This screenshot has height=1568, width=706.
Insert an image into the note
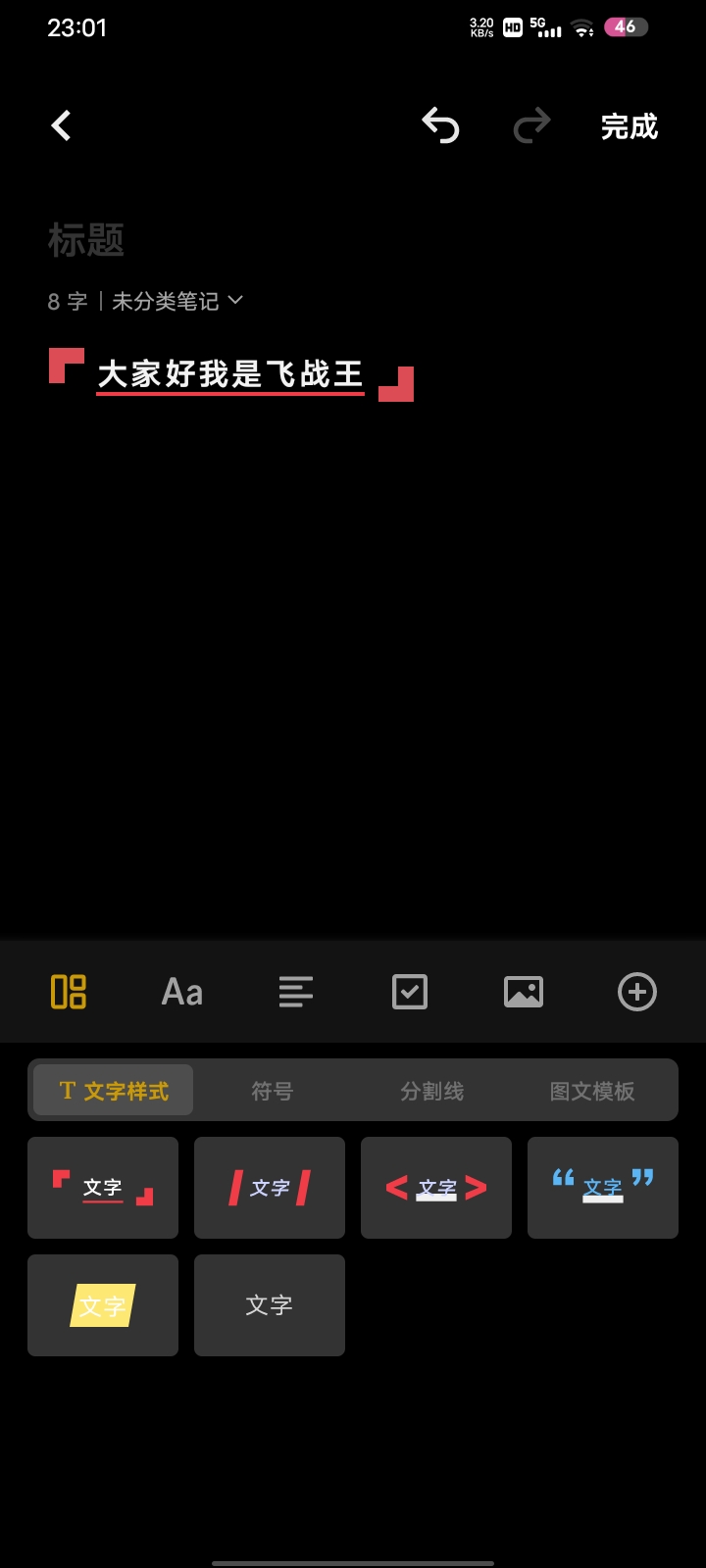524,992
